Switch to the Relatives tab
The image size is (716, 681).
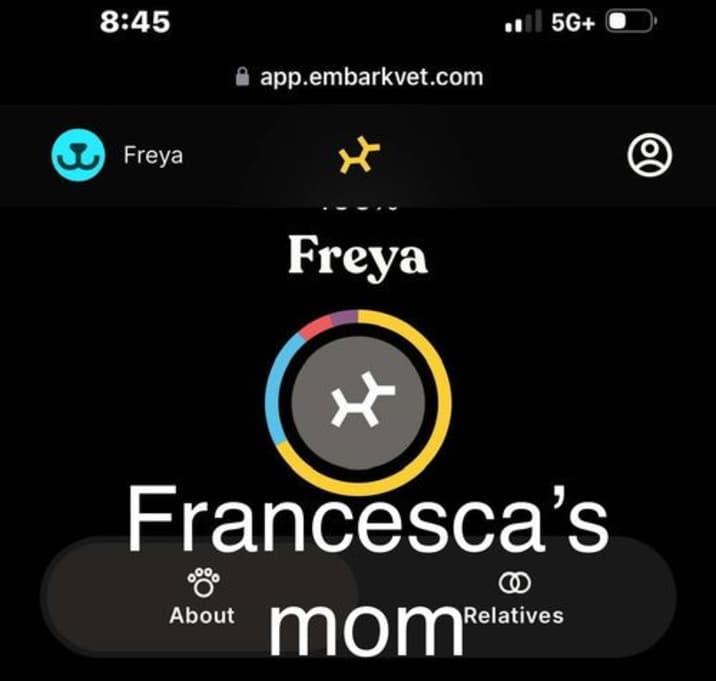point(514,598)
